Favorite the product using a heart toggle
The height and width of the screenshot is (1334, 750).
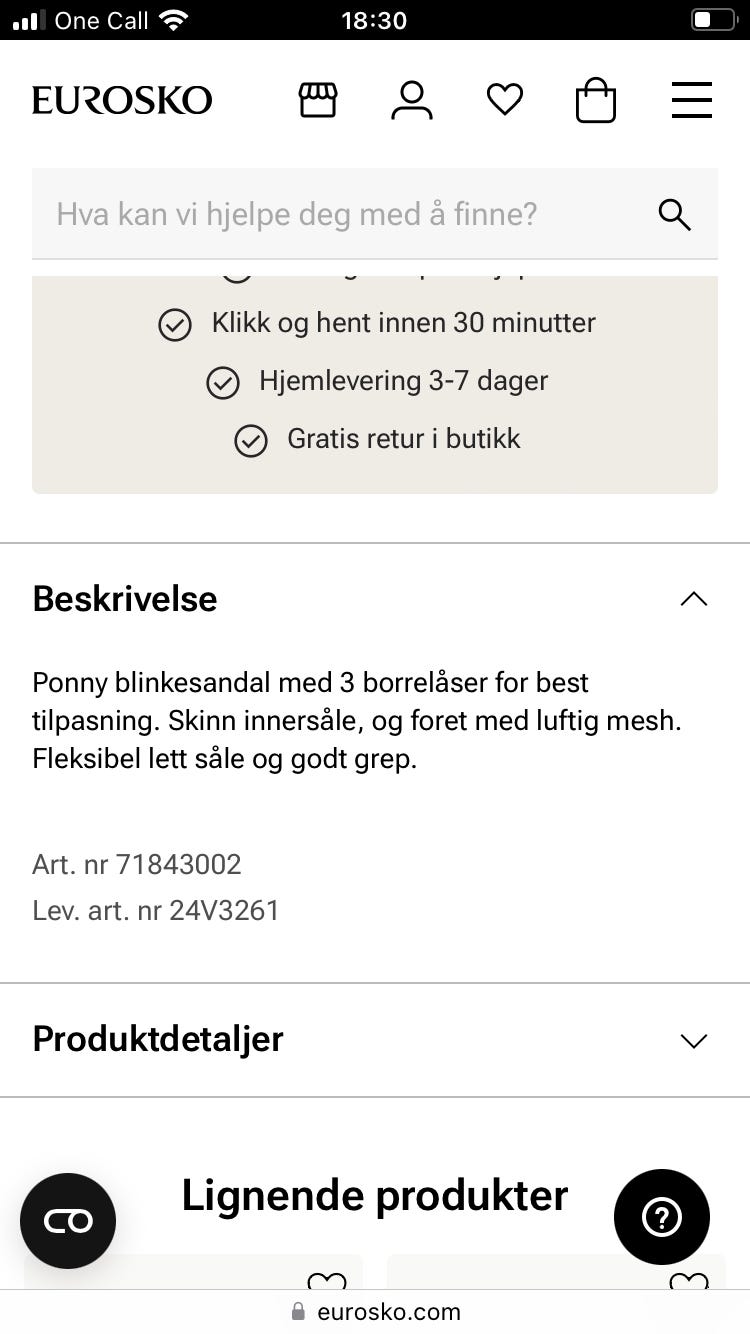[505, 99]
